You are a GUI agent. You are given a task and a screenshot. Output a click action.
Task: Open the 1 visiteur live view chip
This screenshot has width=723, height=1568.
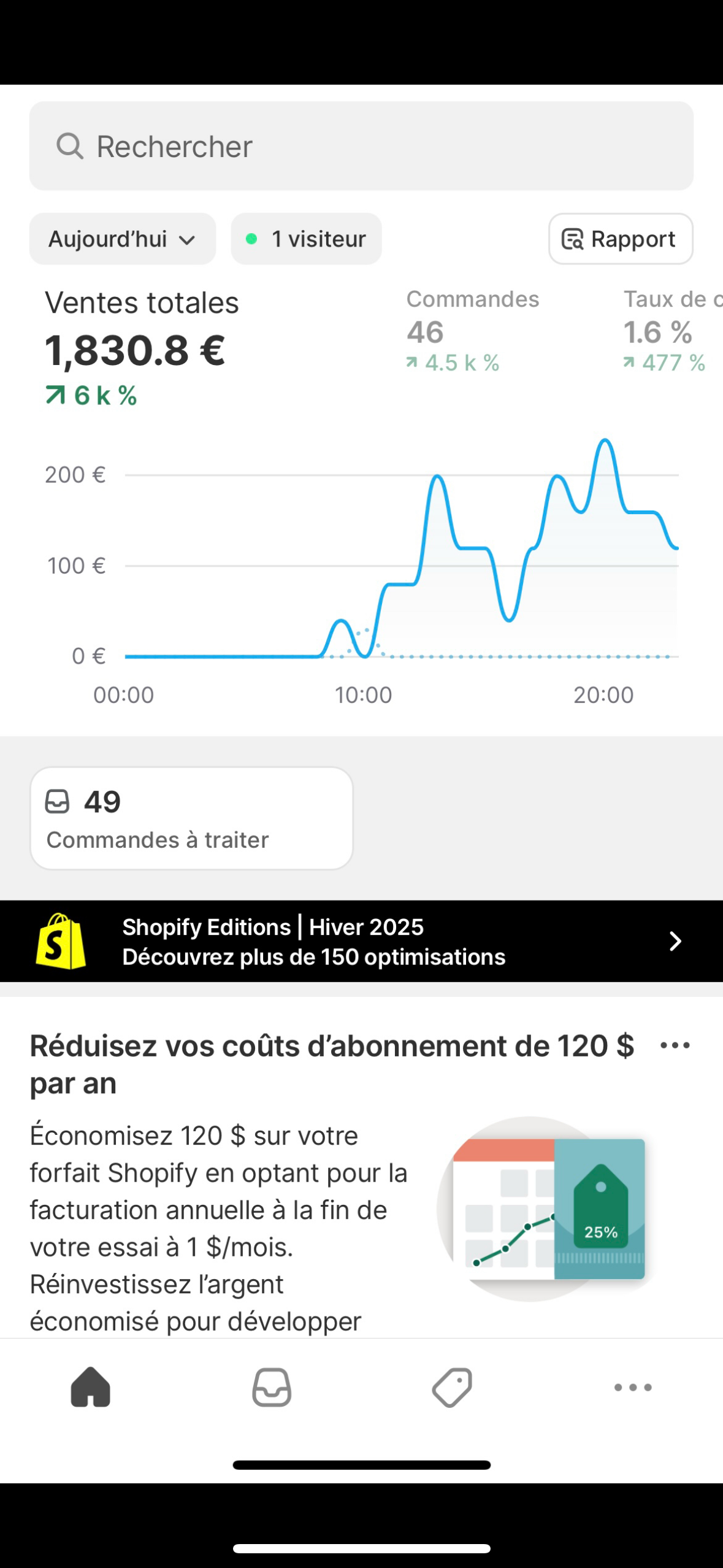click(306, 239)
